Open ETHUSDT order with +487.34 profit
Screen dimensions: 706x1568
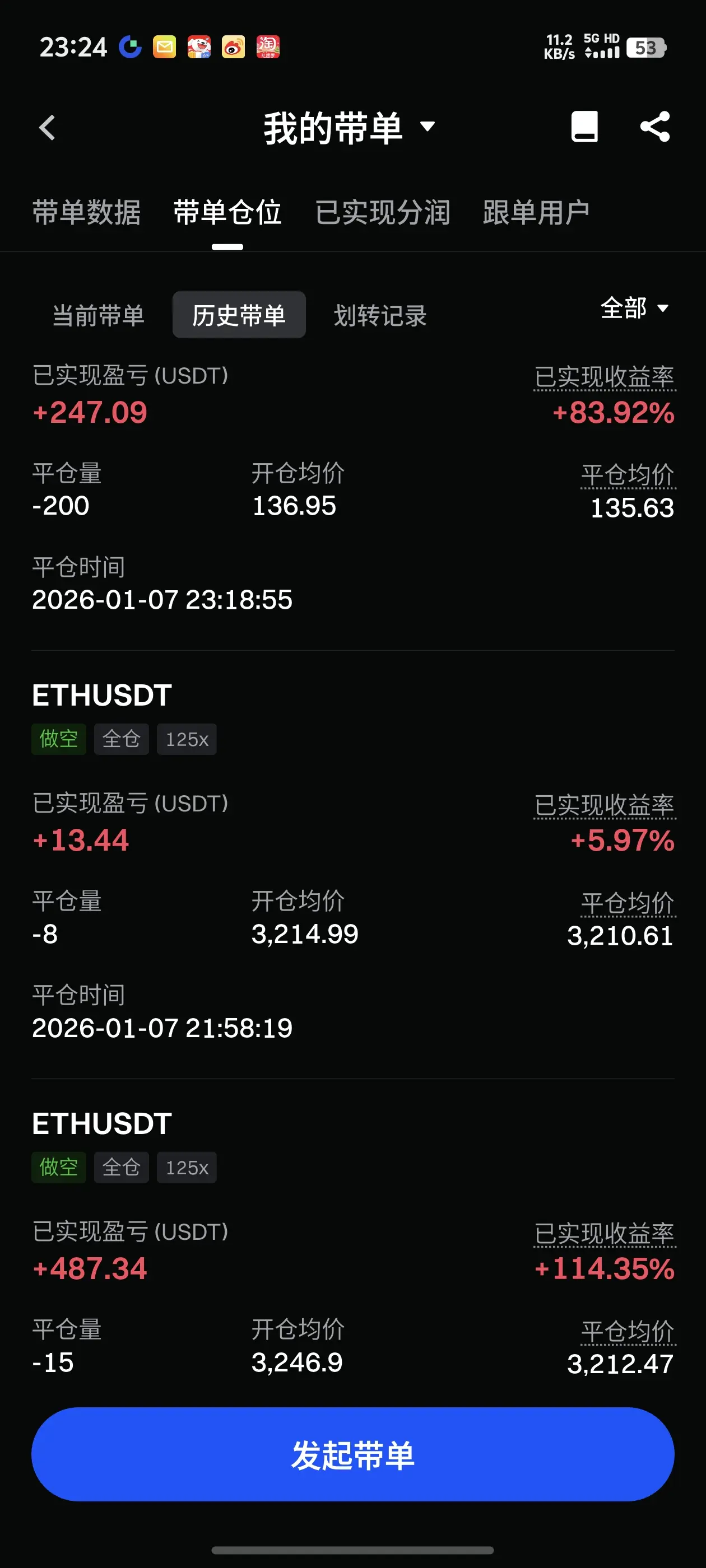click(x=102, y=1124)
